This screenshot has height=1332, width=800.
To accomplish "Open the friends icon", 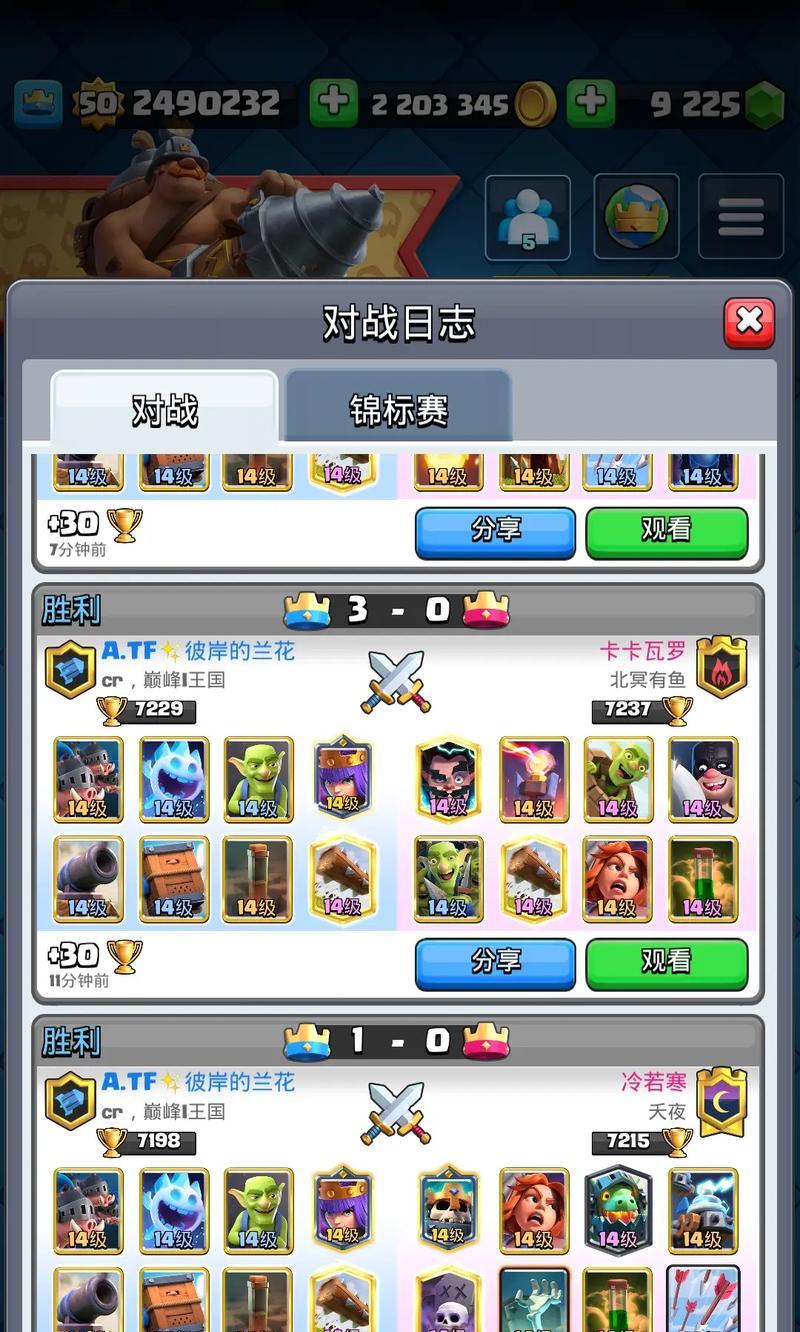I will coord(528,217).
